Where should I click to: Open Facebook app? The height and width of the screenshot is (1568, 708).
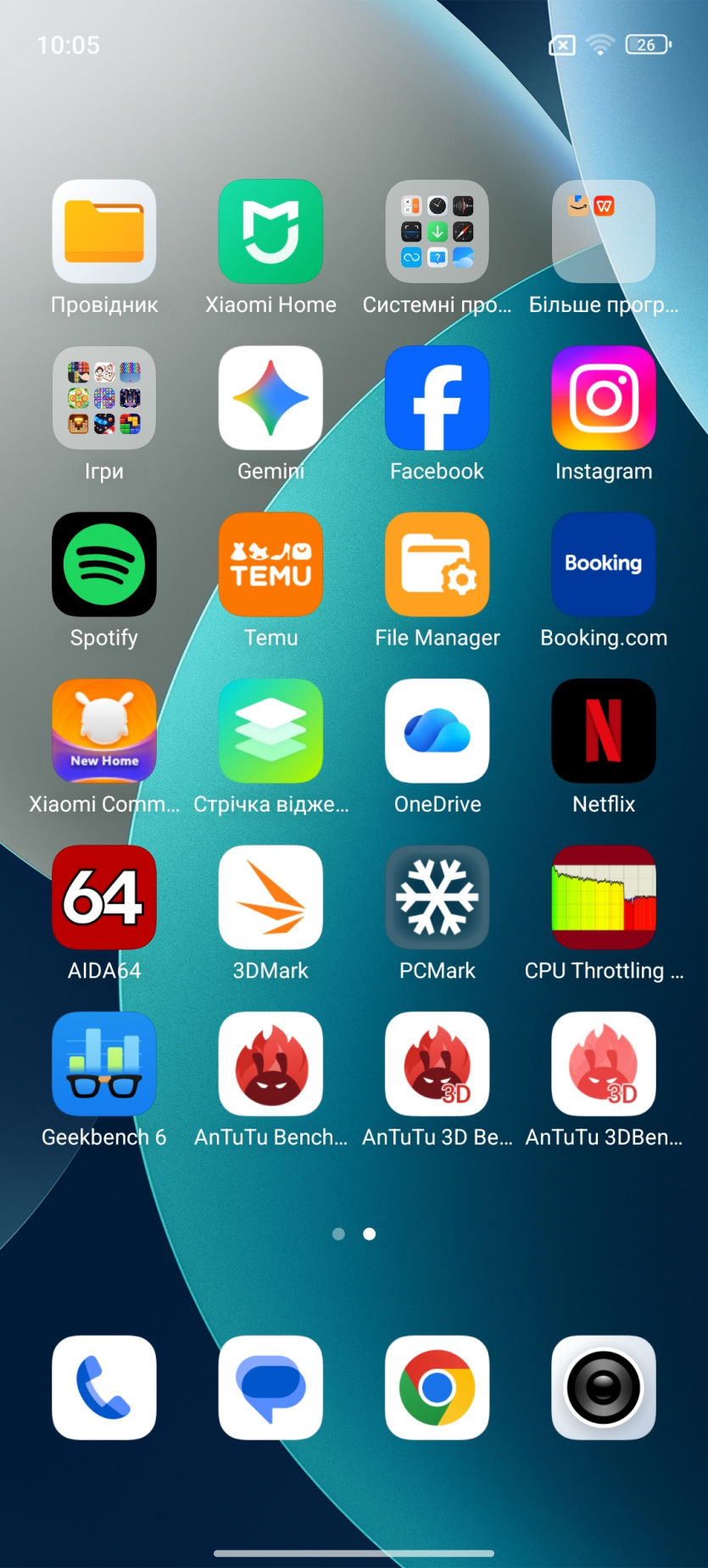(x=437, y=398)
